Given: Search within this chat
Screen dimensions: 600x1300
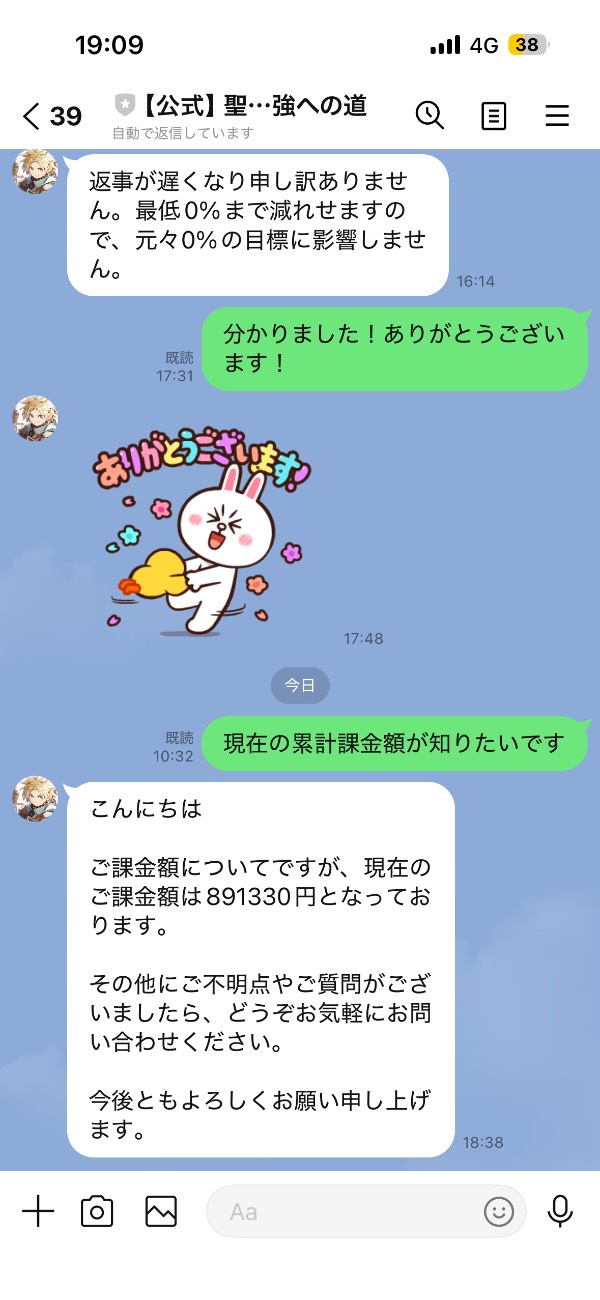Looking at the screenshot, I should point(430,116).
